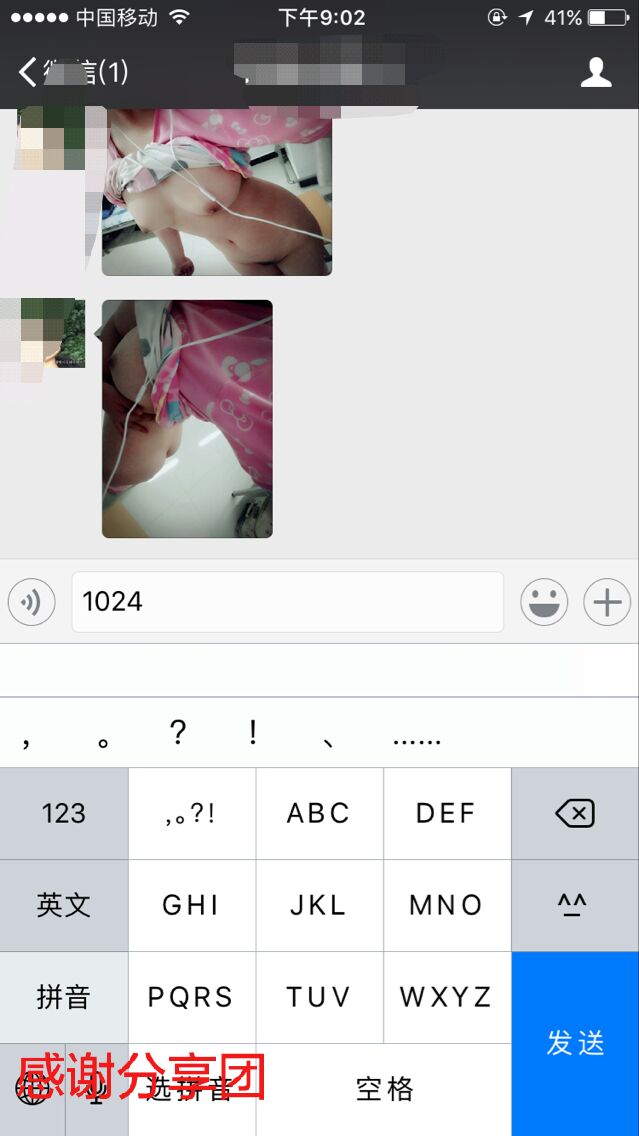
Task: Tap the ABC key
Action: click(319, 813)
